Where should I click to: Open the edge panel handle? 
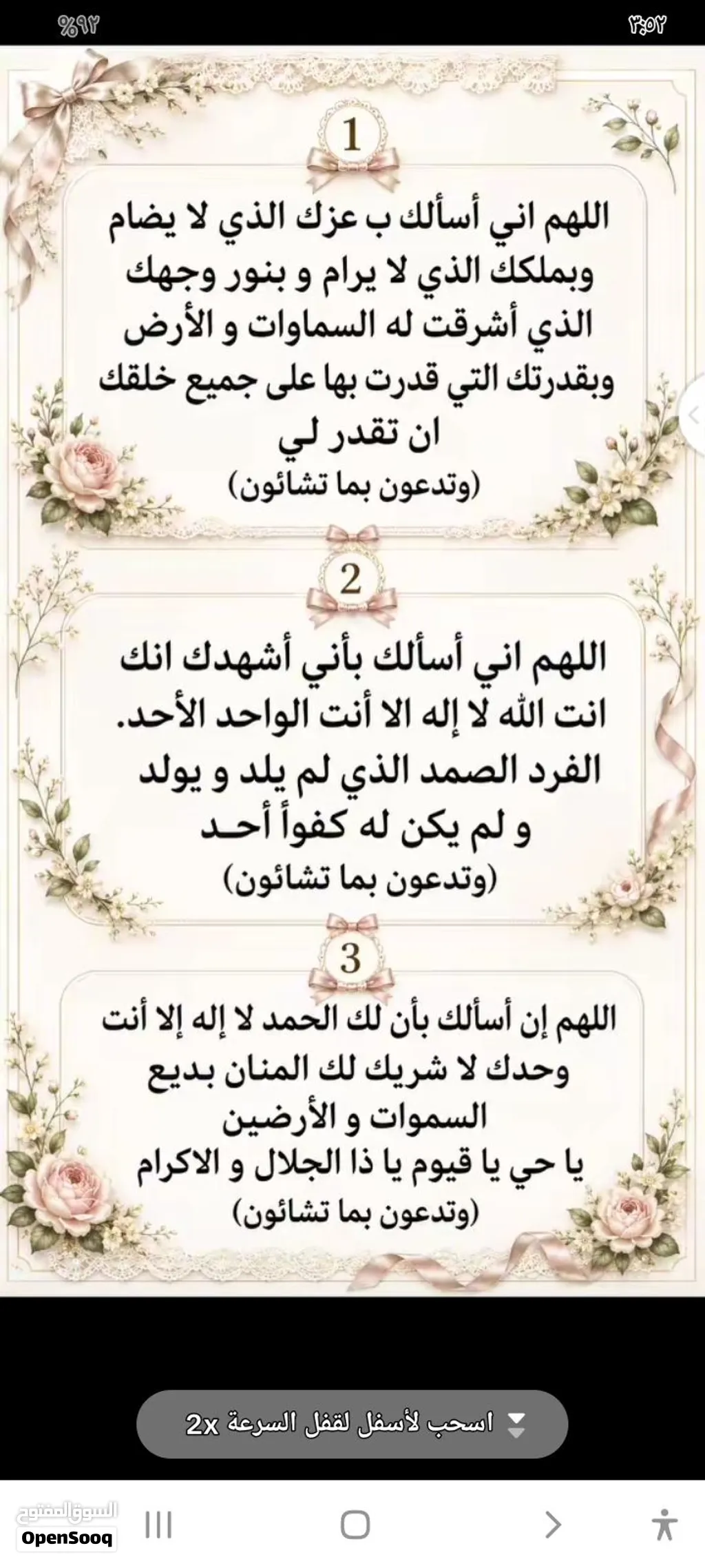(x=693, y=415)
